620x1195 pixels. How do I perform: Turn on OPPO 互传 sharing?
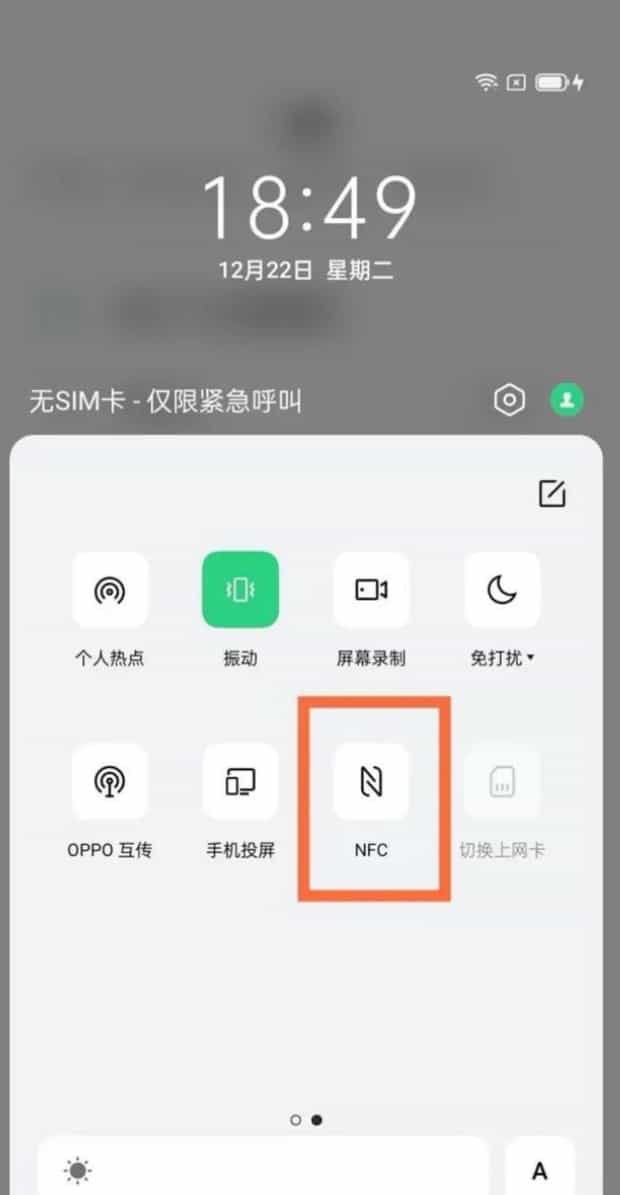(x=110, y=781)
